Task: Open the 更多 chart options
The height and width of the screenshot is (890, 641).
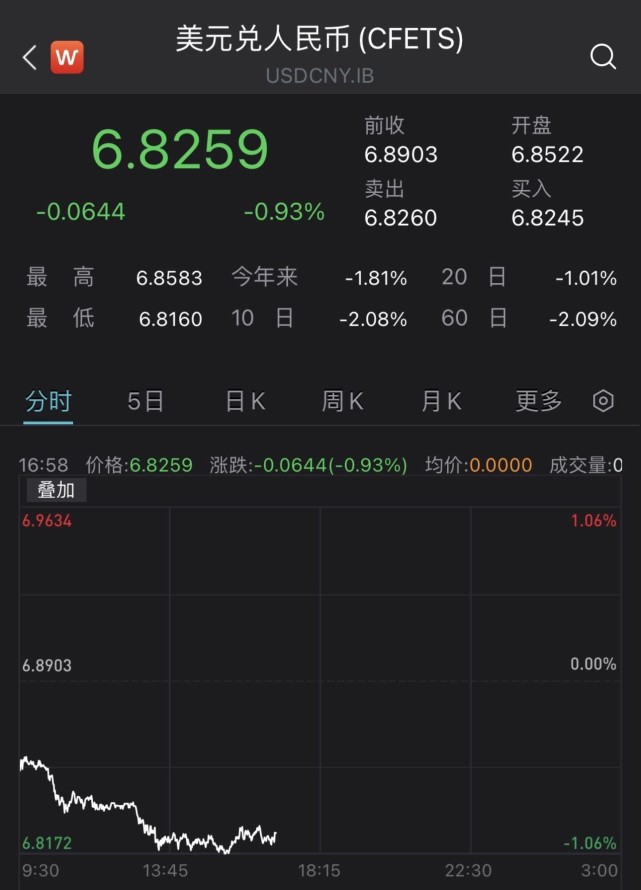Action: 539,402
